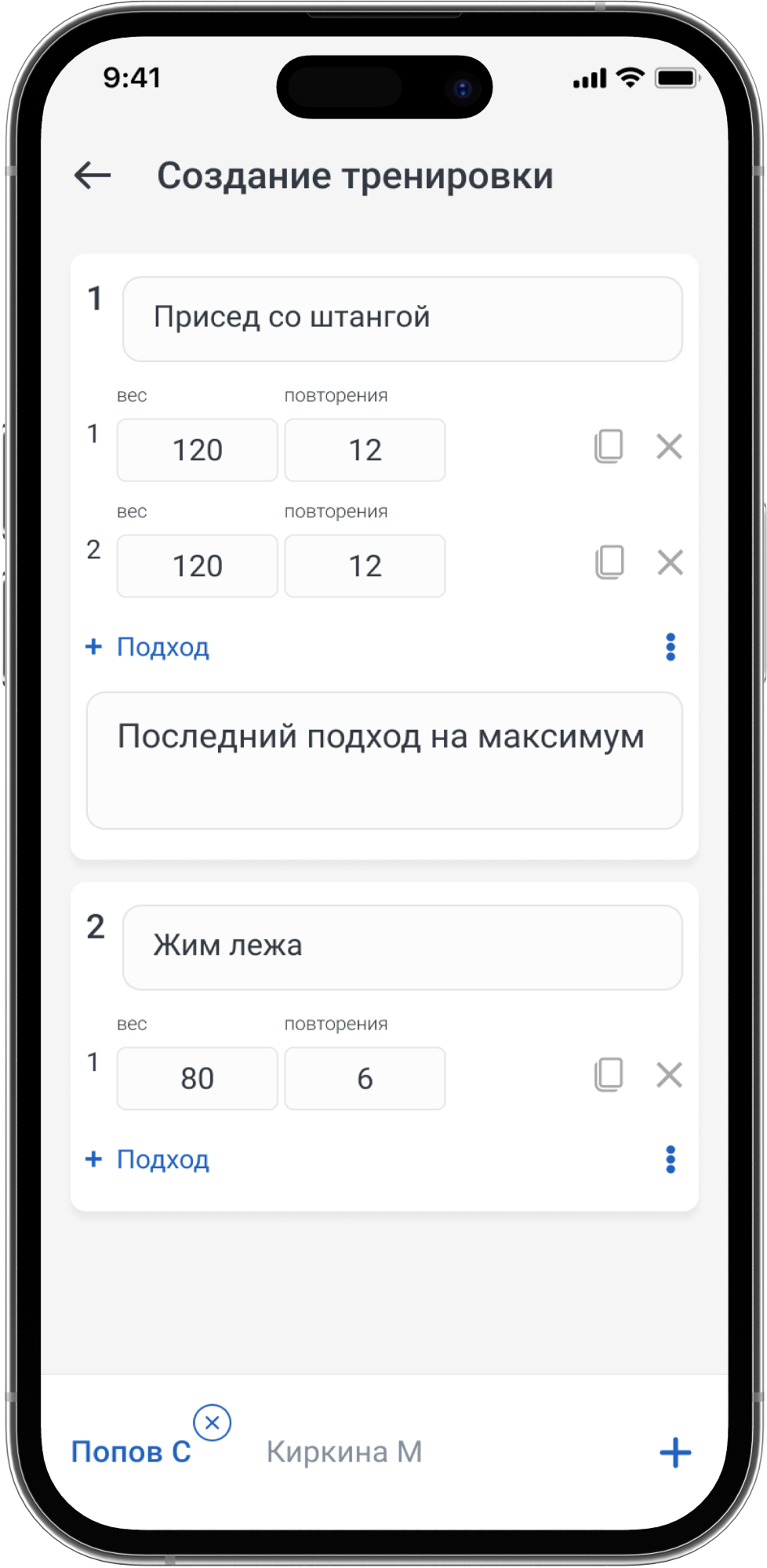
Task: Edit the note Последний подход на максимум
Action: tap(384, 760)
